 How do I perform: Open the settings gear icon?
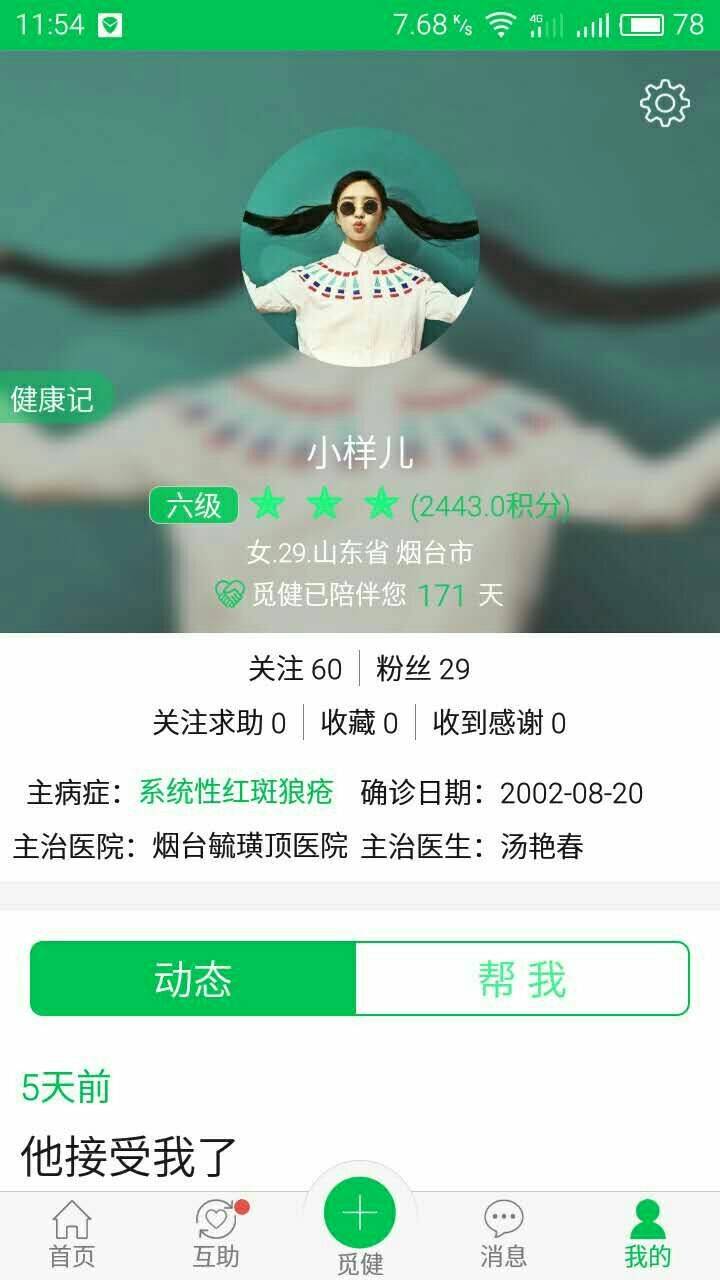point(665,103)
